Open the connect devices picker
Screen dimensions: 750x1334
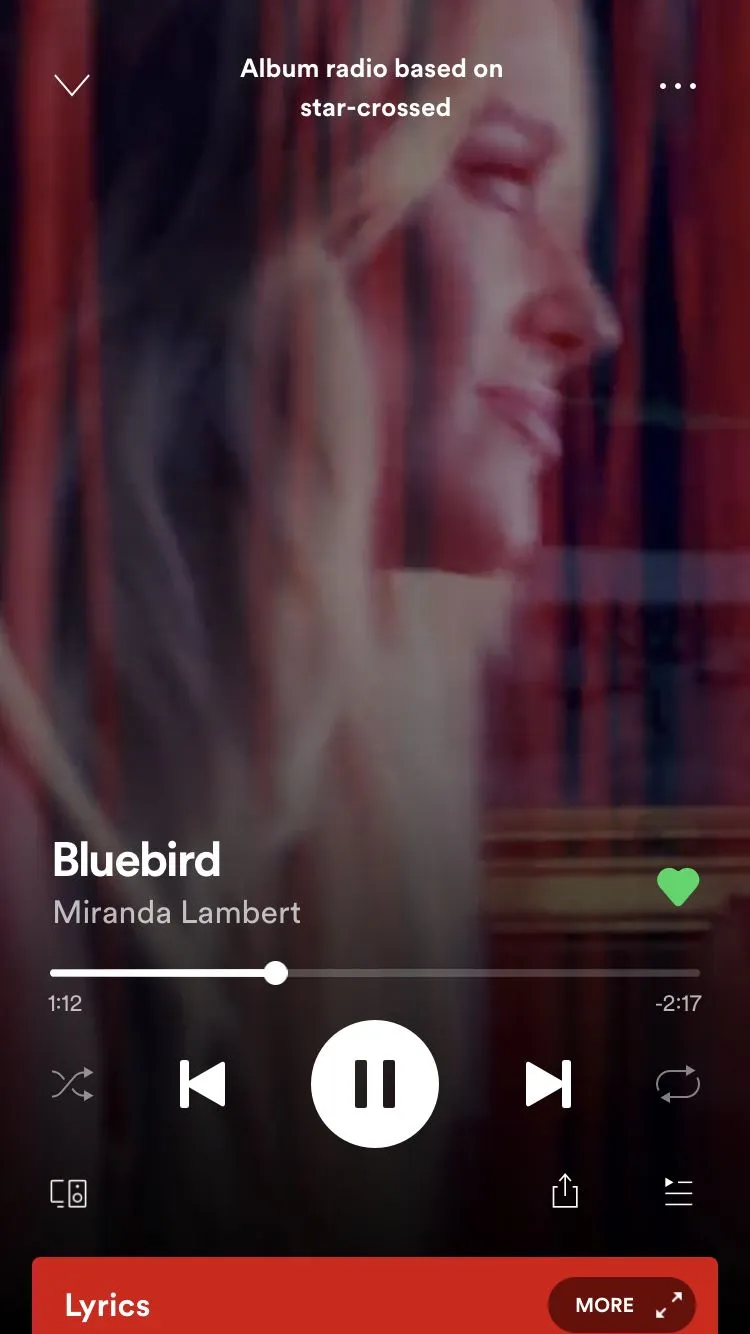69,1192
